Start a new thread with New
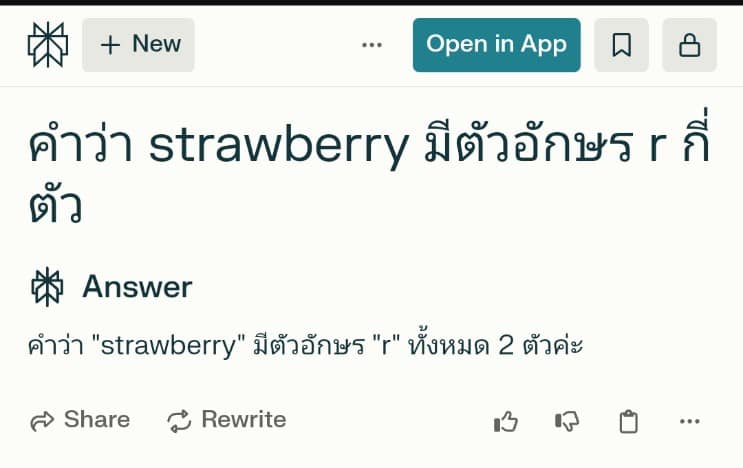 click(x=138, y=45)
